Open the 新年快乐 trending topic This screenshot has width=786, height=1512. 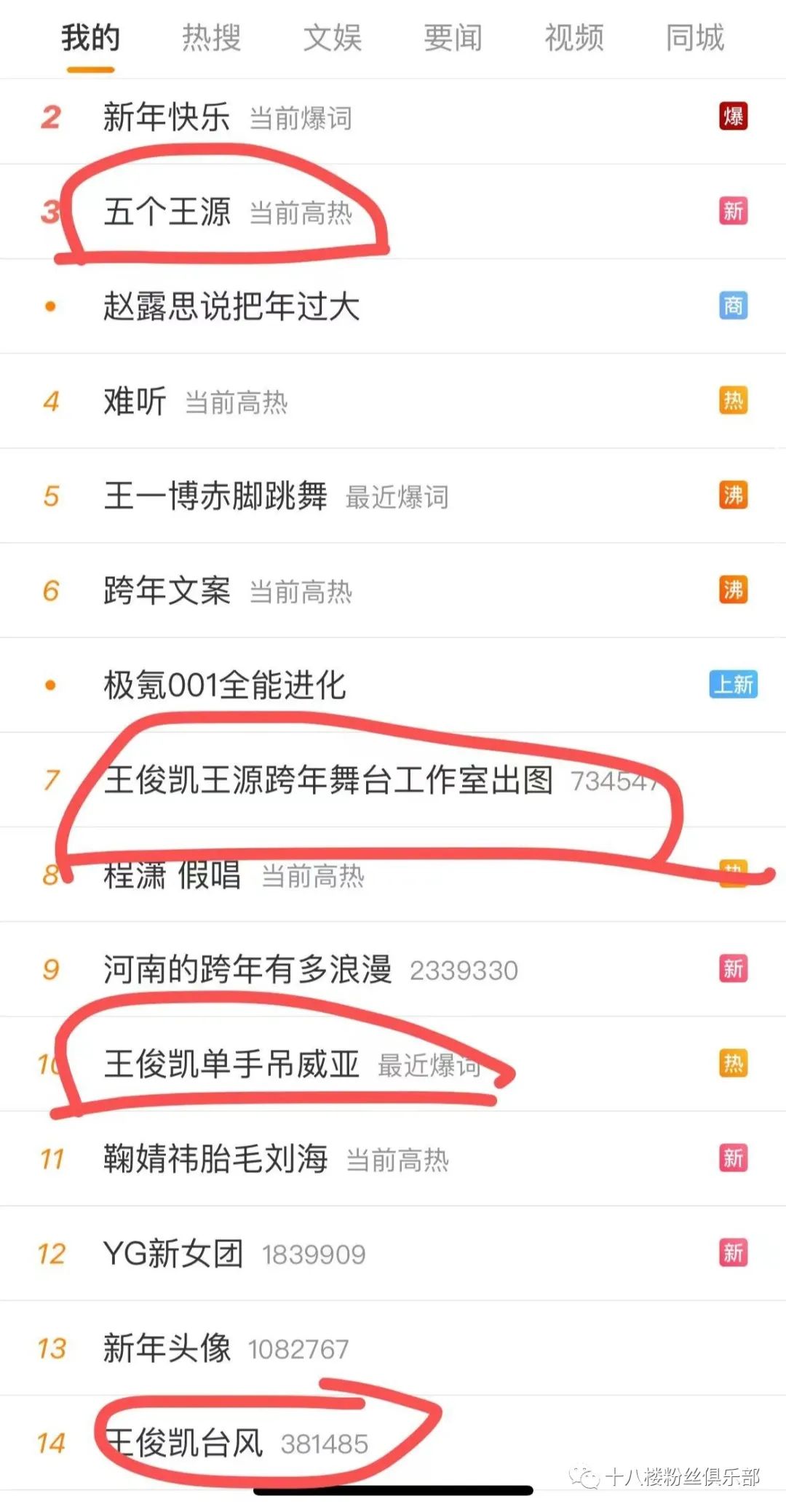[x=393, y=117]
